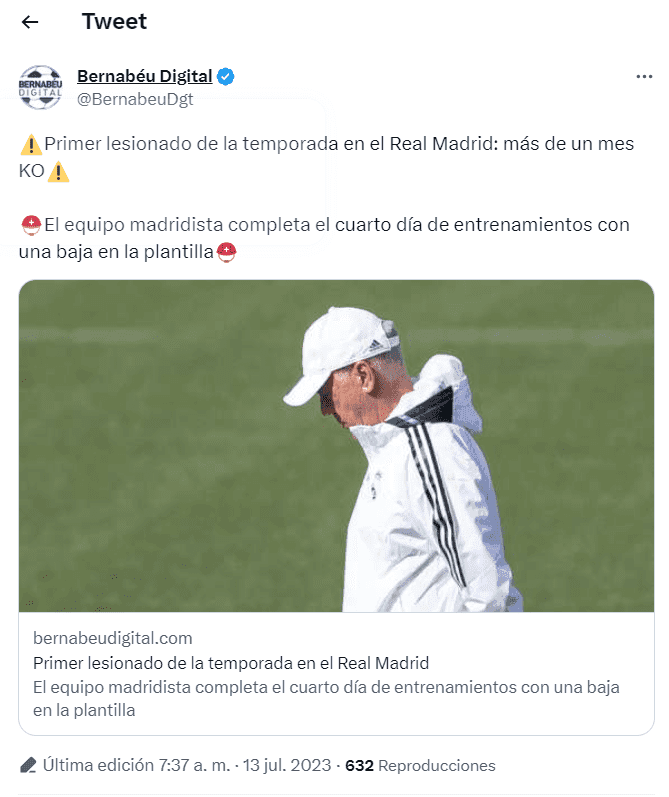Tap the Bernabéu Digital profile avatar
Screen dimensions: 669x797
(x=41, y=87)
